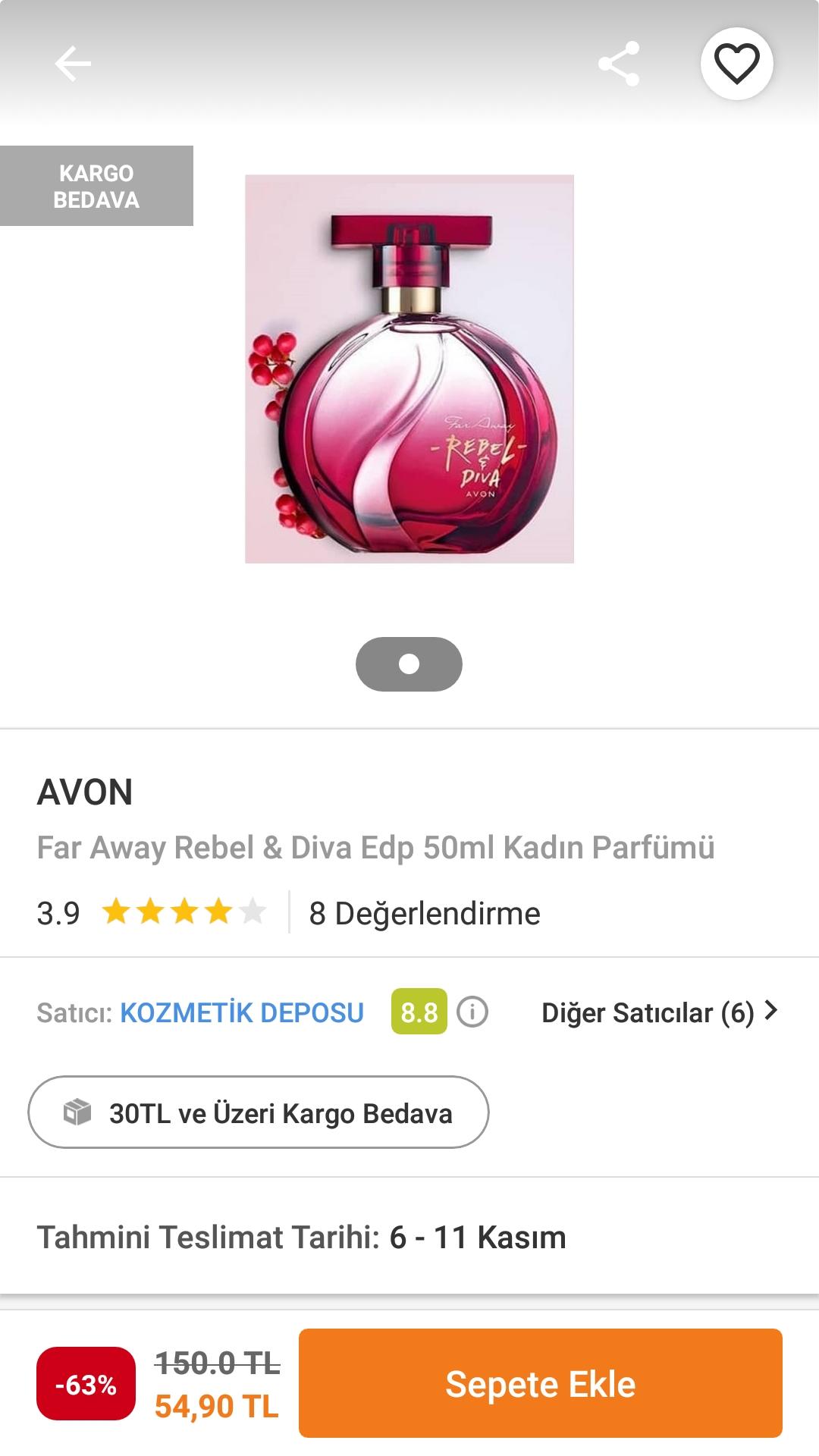Open the seller KOZMETİK DEPOSU page

coord(242,1012)
